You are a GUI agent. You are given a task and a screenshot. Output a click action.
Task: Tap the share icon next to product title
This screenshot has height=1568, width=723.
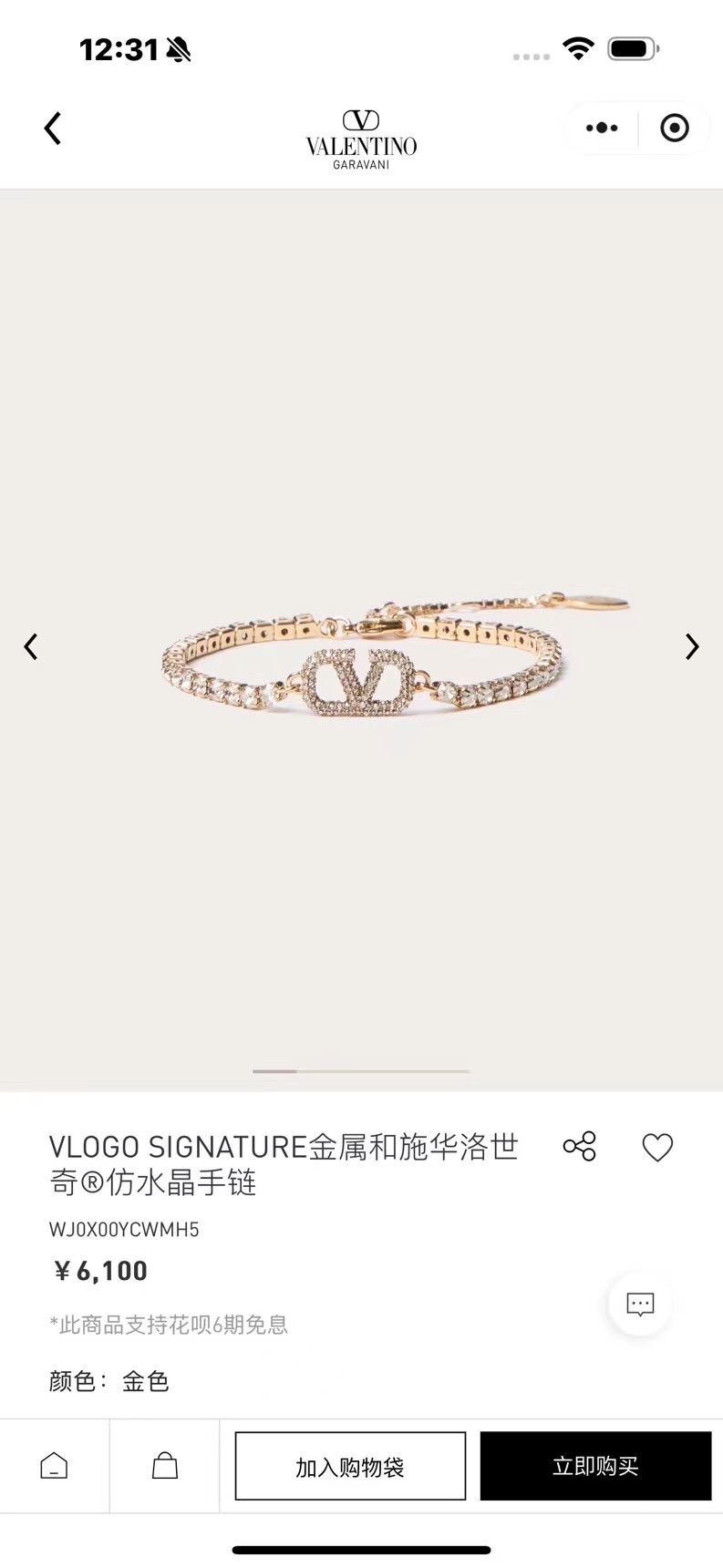pyautogui.click(x=581, y=1146)
